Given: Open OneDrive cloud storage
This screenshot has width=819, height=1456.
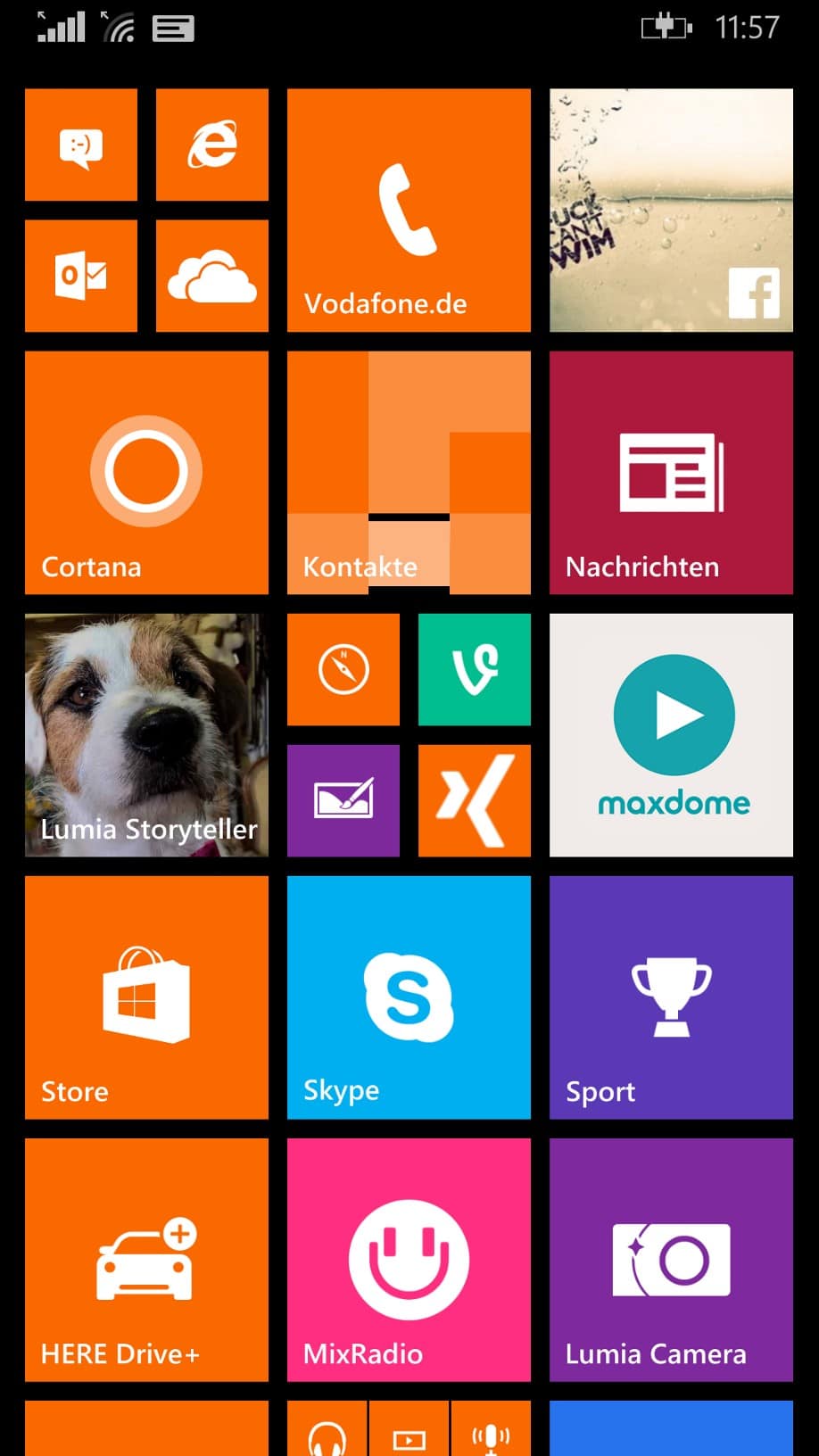Looking at the screenshot, I should coord(212,276).
